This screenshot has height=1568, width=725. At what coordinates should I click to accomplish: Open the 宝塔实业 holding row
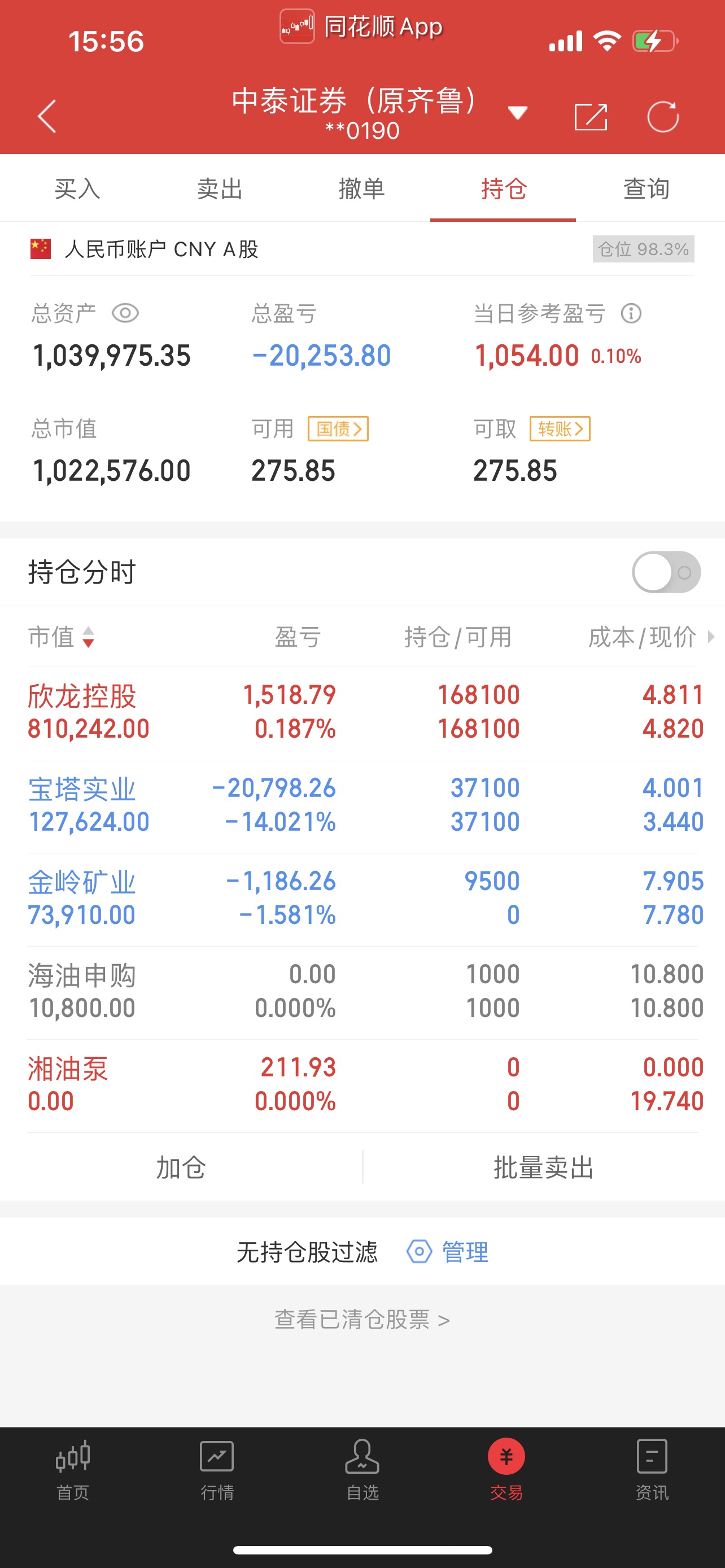pyautogui.click(x=365, y=805)
